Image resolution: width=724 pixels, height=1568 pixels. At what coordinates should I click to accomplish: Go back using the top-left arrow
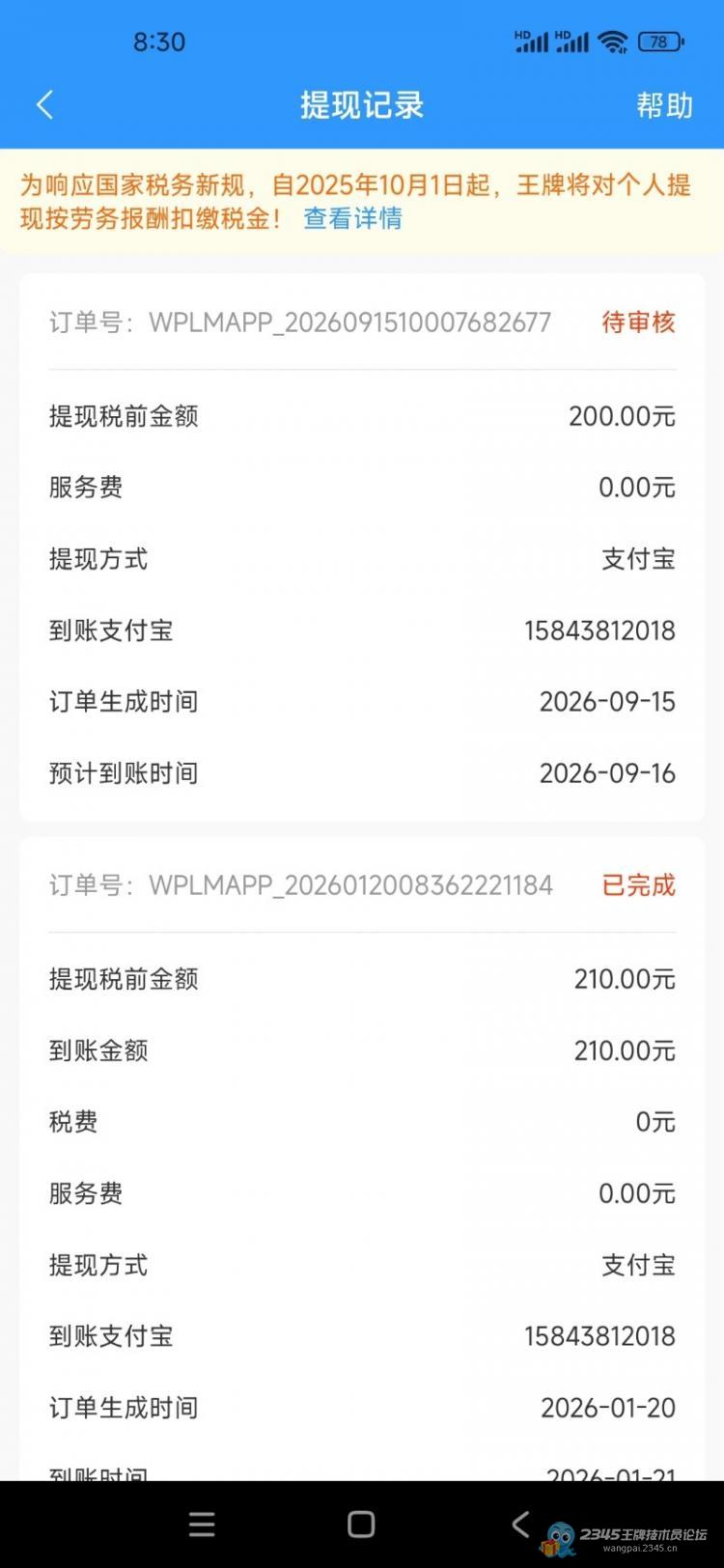44,105
